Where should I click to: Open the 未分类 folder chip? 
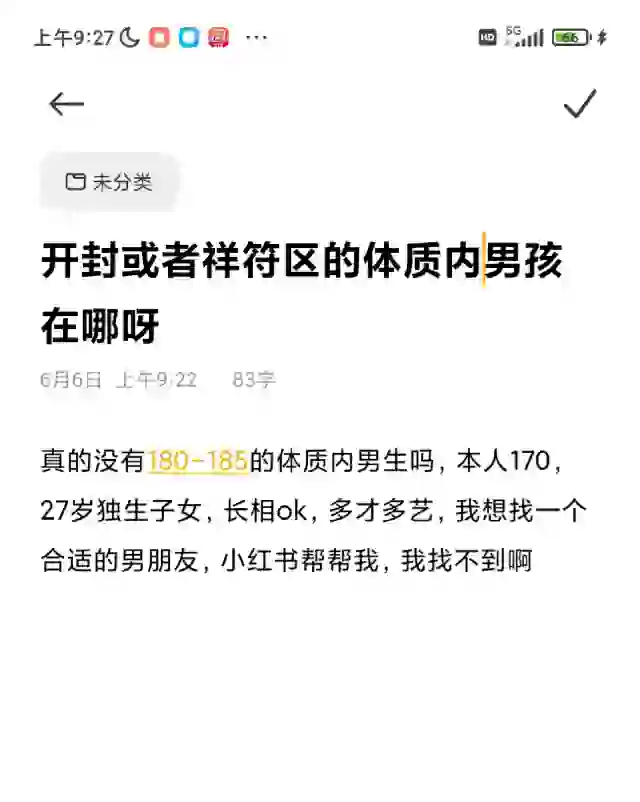[109, 182]
